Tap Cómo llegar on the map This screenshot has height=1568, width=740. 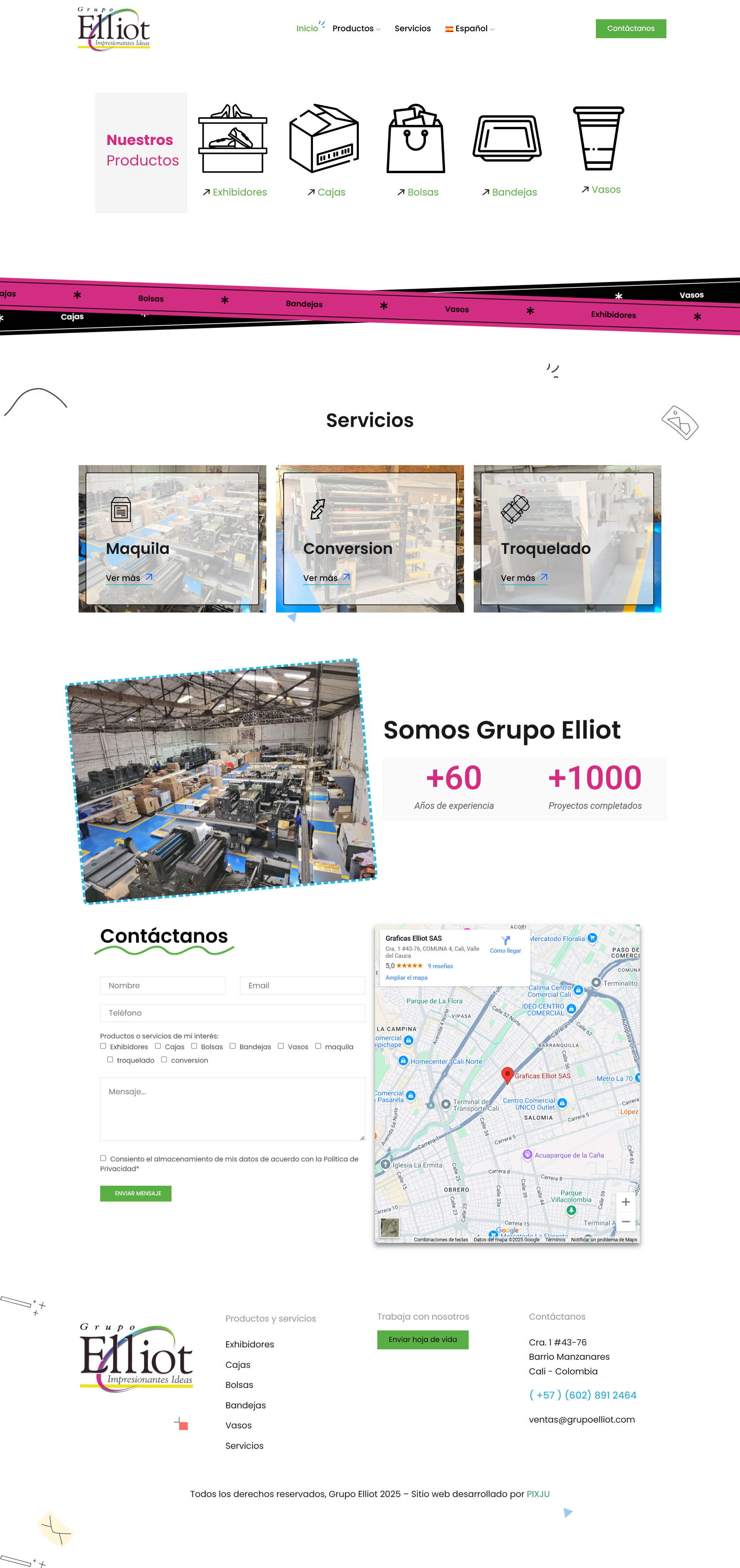(505, 945)
